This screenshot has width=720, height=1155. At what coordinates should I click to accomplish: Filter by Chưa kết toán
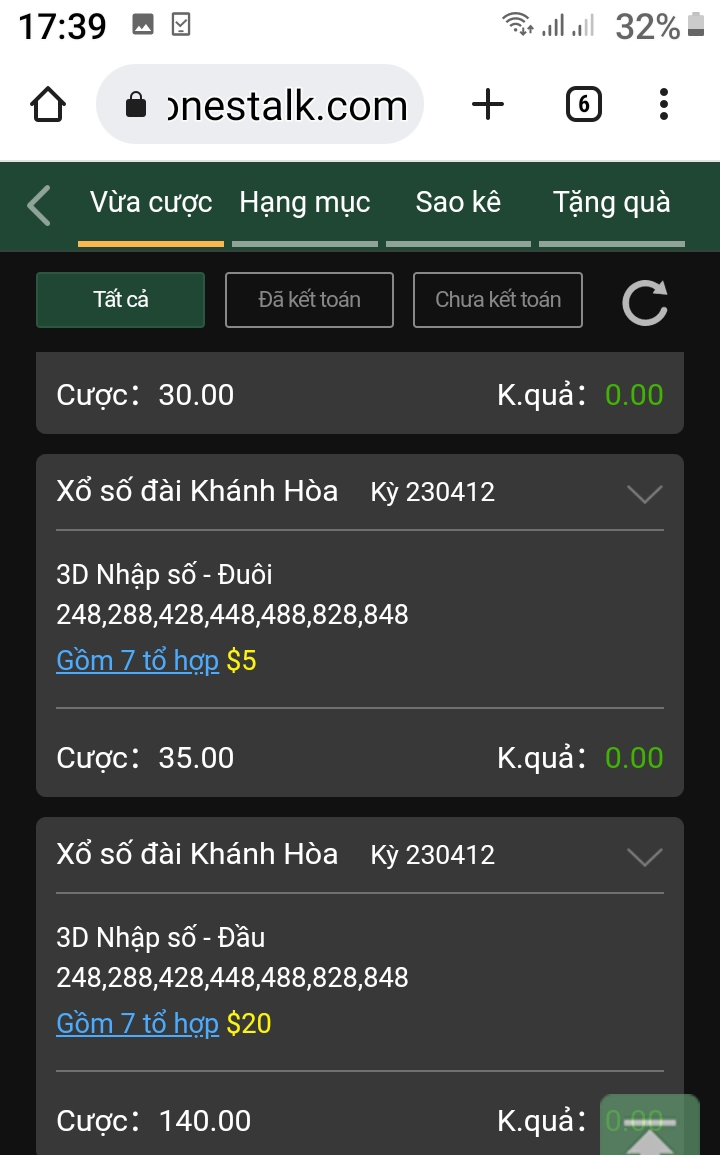coord(498,300)
